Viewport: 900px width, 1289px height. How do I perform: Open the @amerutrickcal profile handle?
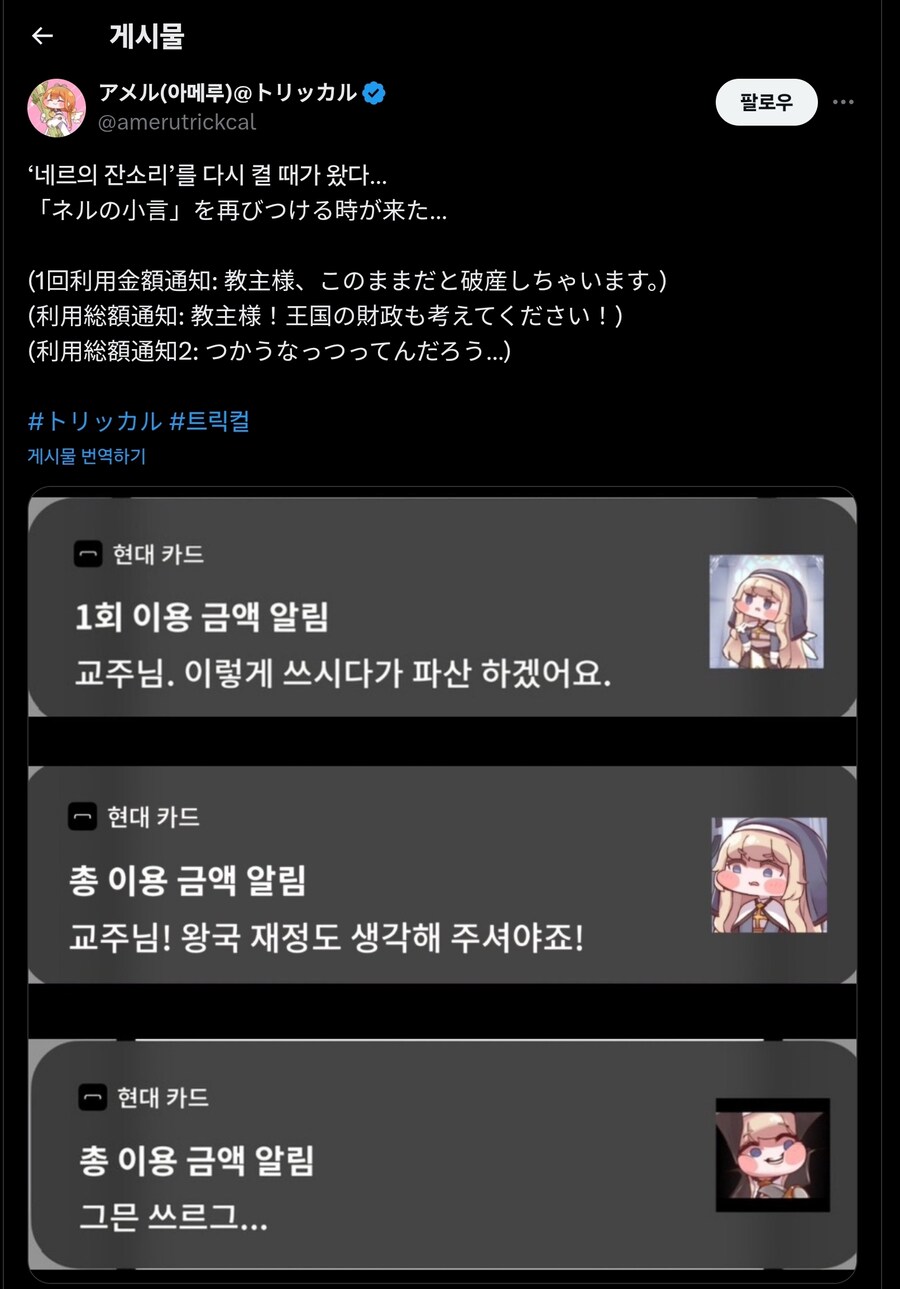tap(177, 122)
